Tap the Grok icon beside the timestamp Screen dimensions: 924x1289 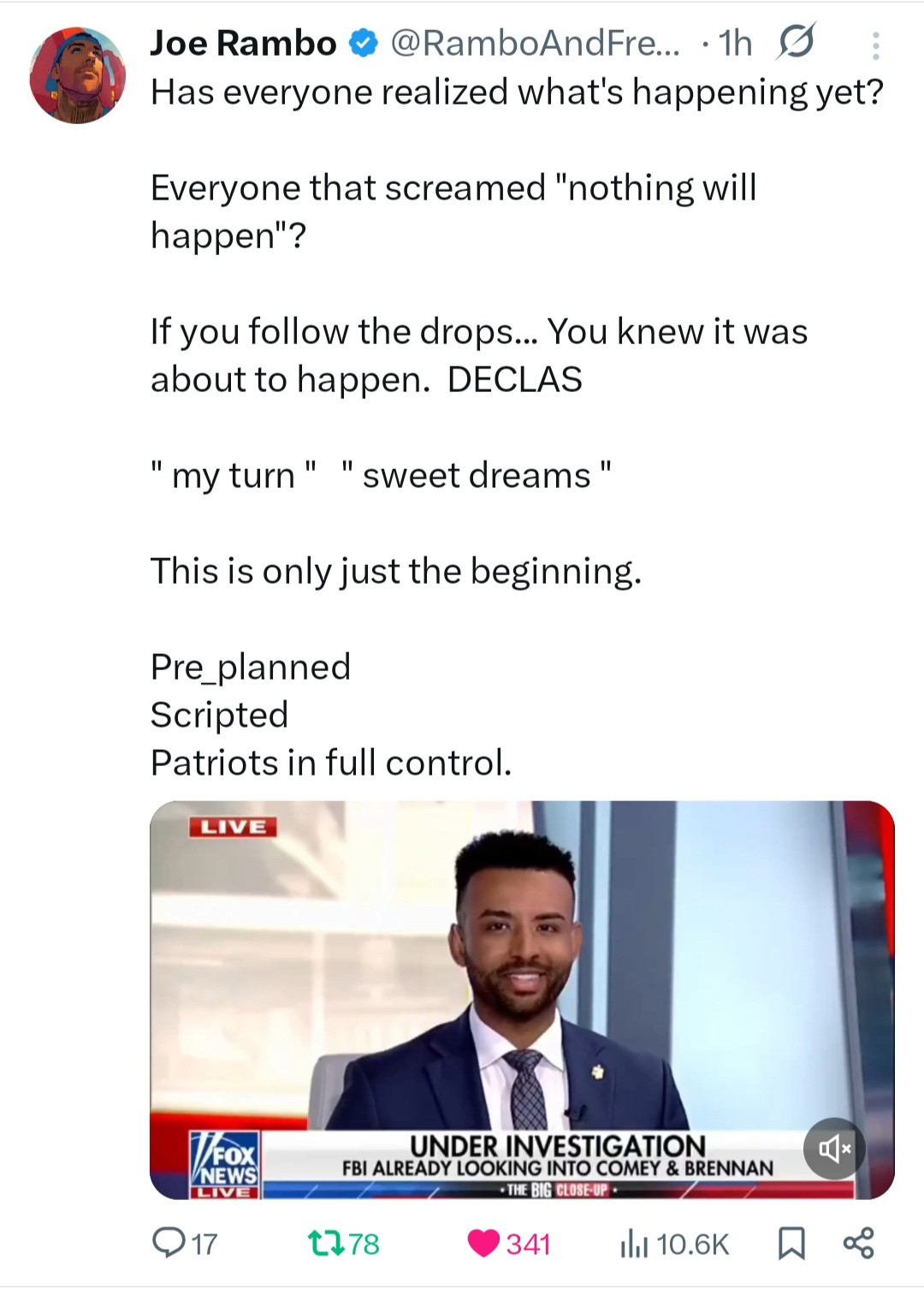pos(795,42)
